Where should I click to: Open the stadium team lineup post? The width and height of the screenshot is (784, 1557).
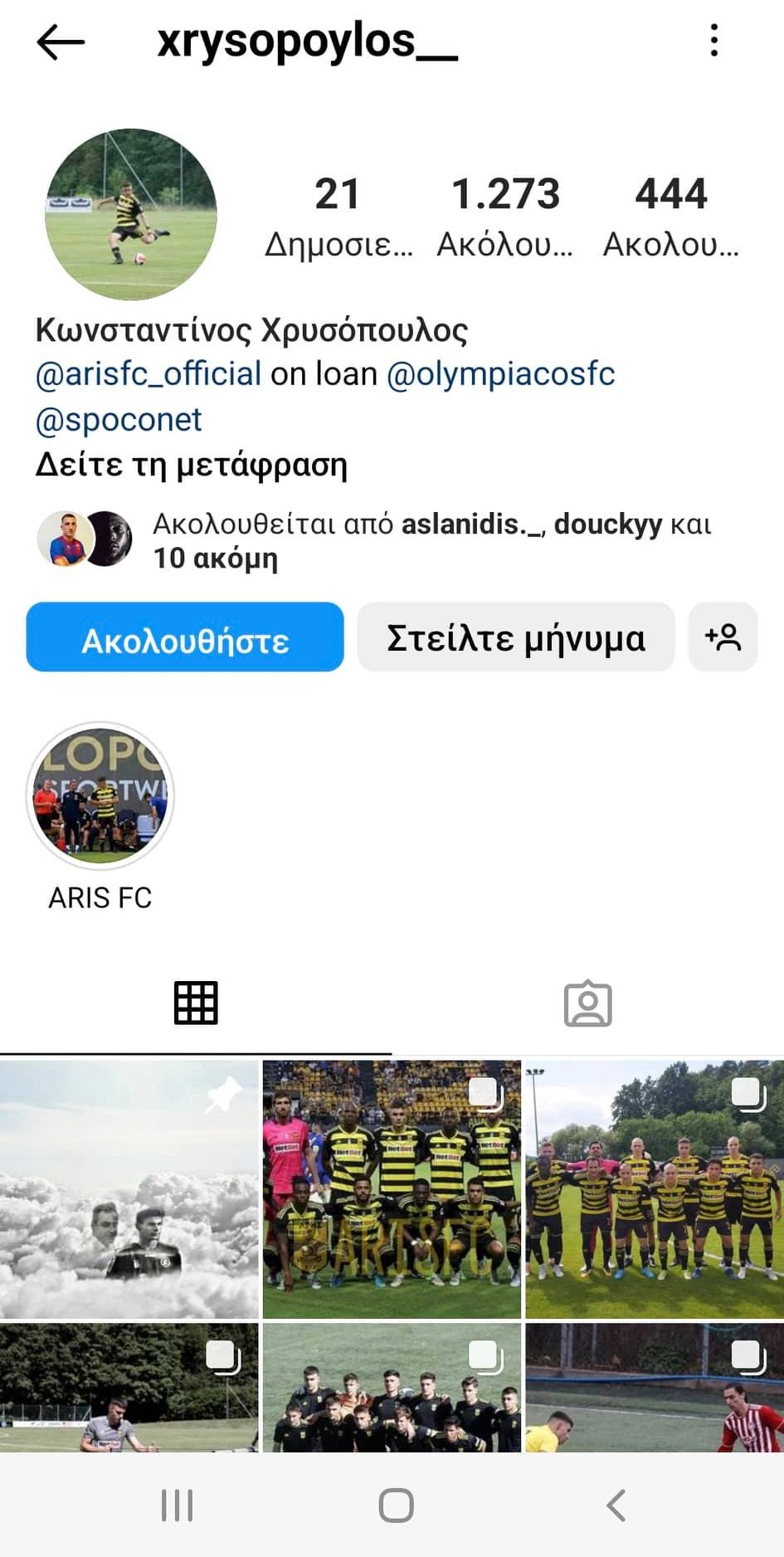coord(392,1189)
